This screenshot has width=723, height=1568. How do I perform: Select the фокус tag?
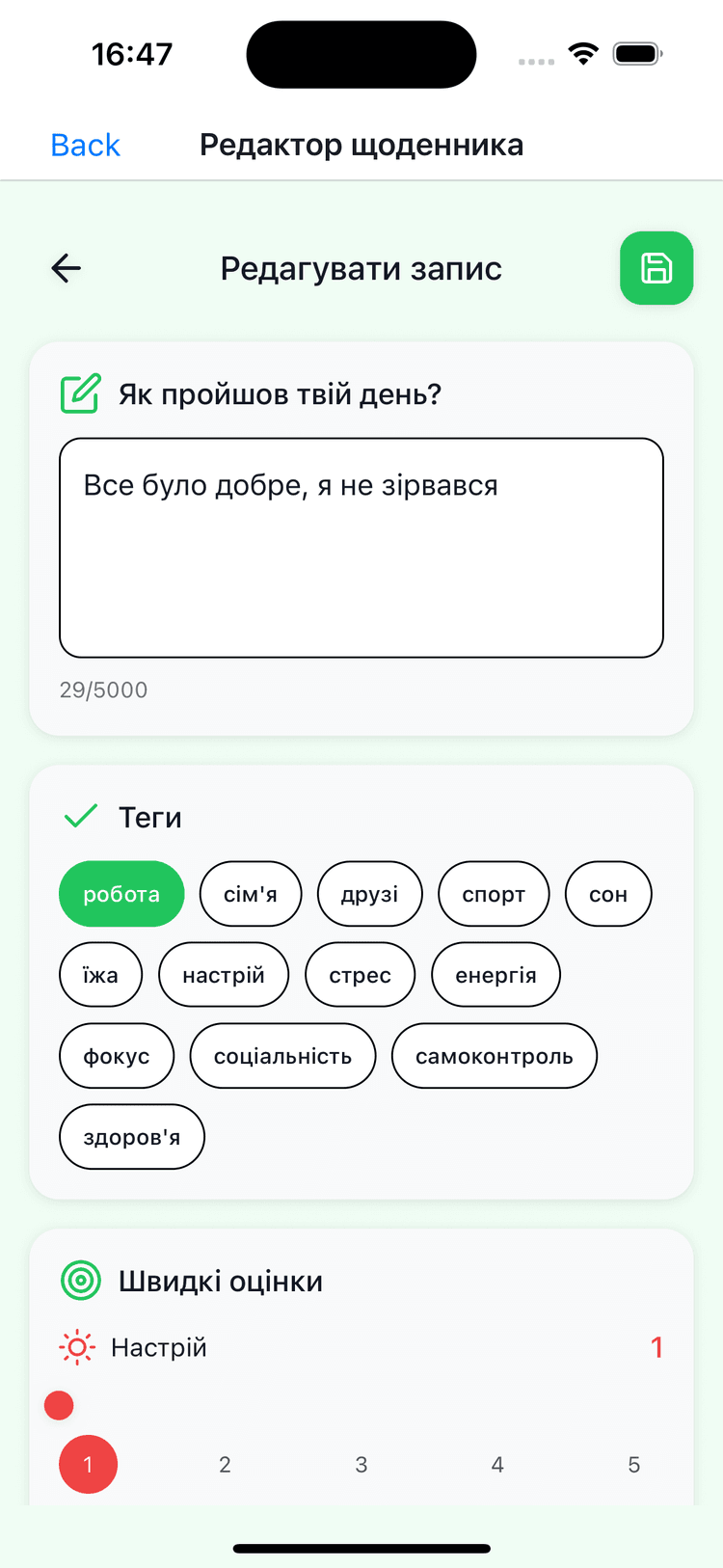(117, 1056)
